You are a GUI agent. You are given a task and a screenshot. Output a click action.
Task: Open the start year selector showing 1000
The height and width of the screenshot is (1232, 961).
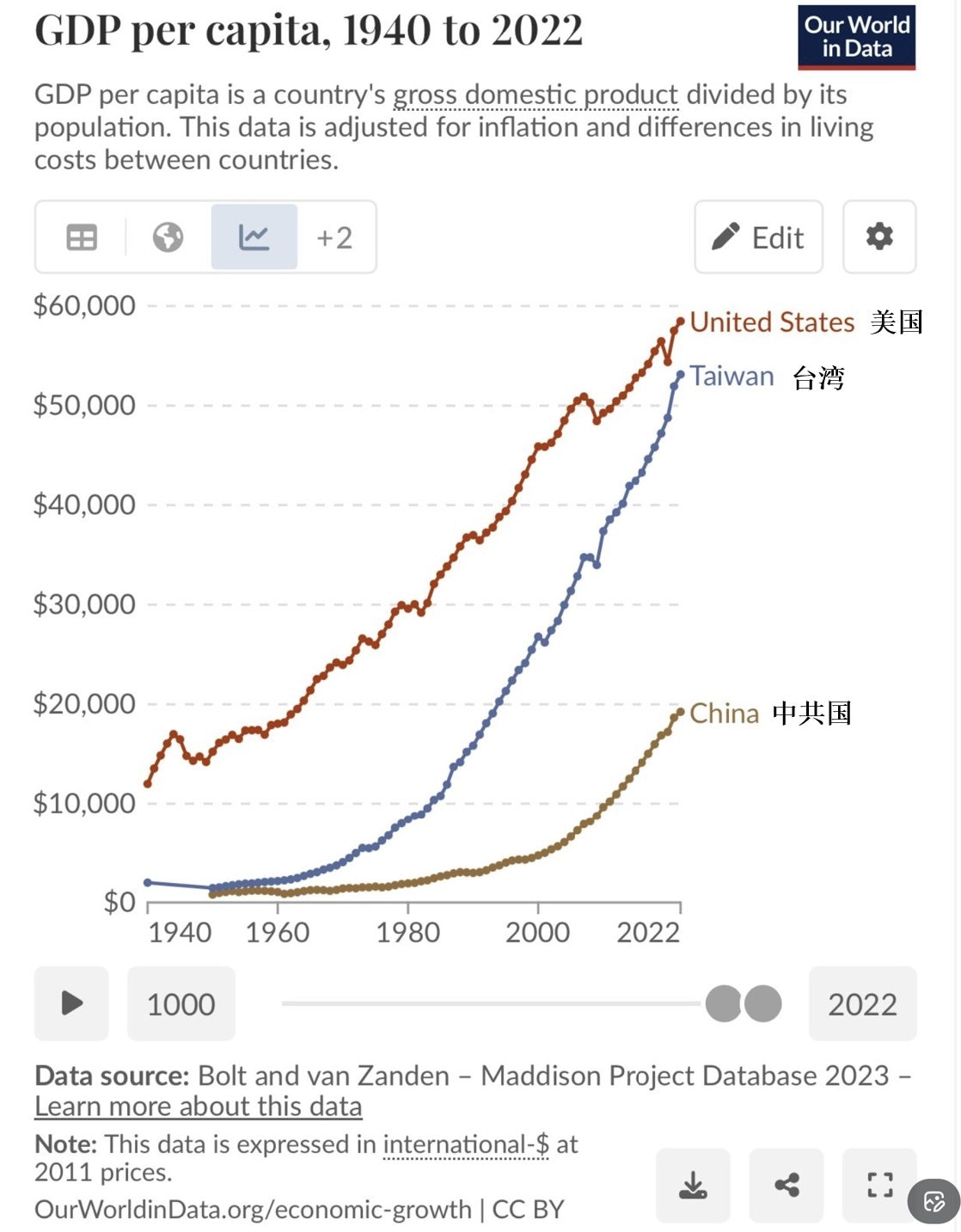[181, 1003]
